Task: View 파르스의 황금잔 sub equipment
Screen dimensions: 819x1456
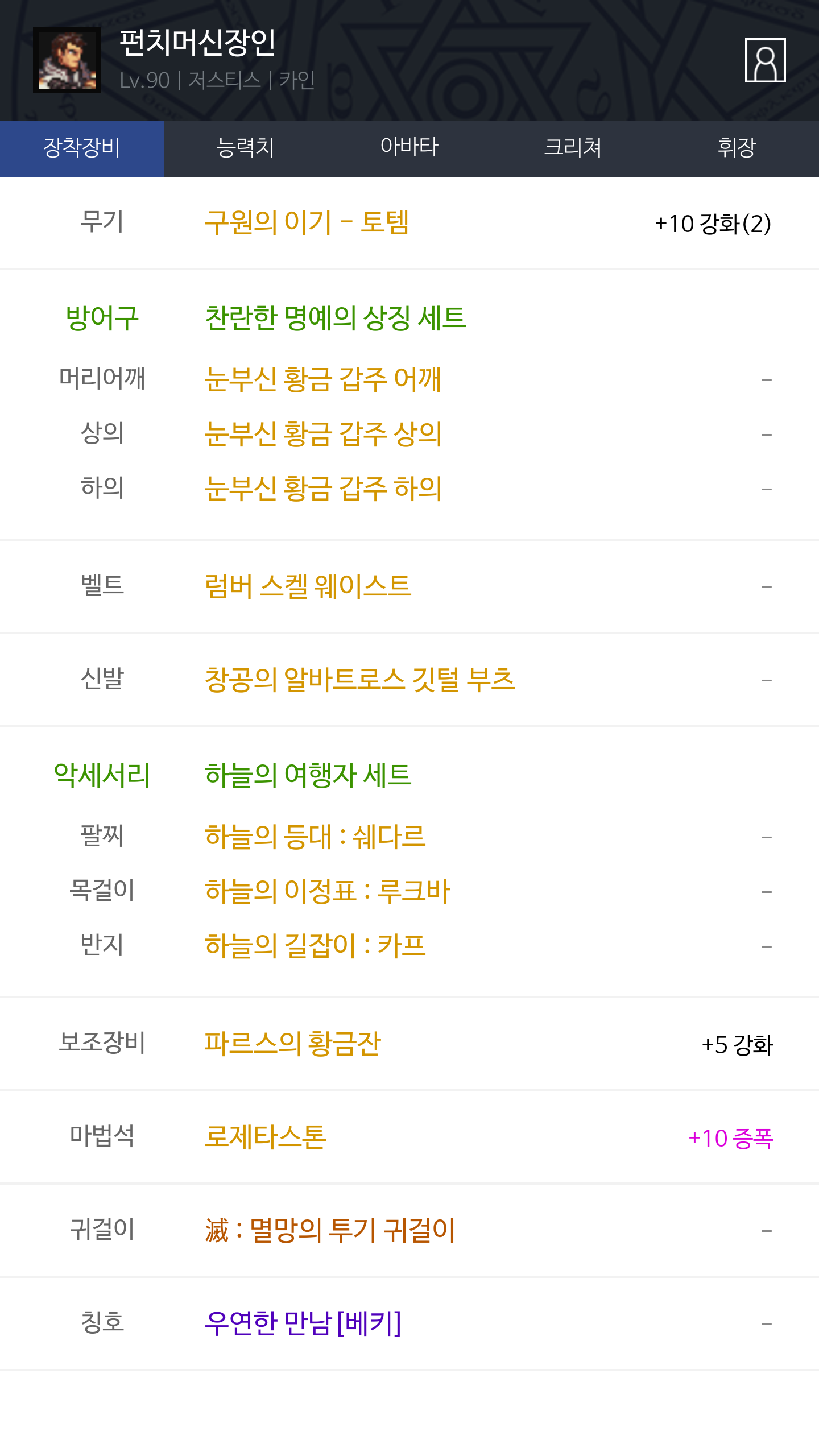Action: [x=292, y=1044]
